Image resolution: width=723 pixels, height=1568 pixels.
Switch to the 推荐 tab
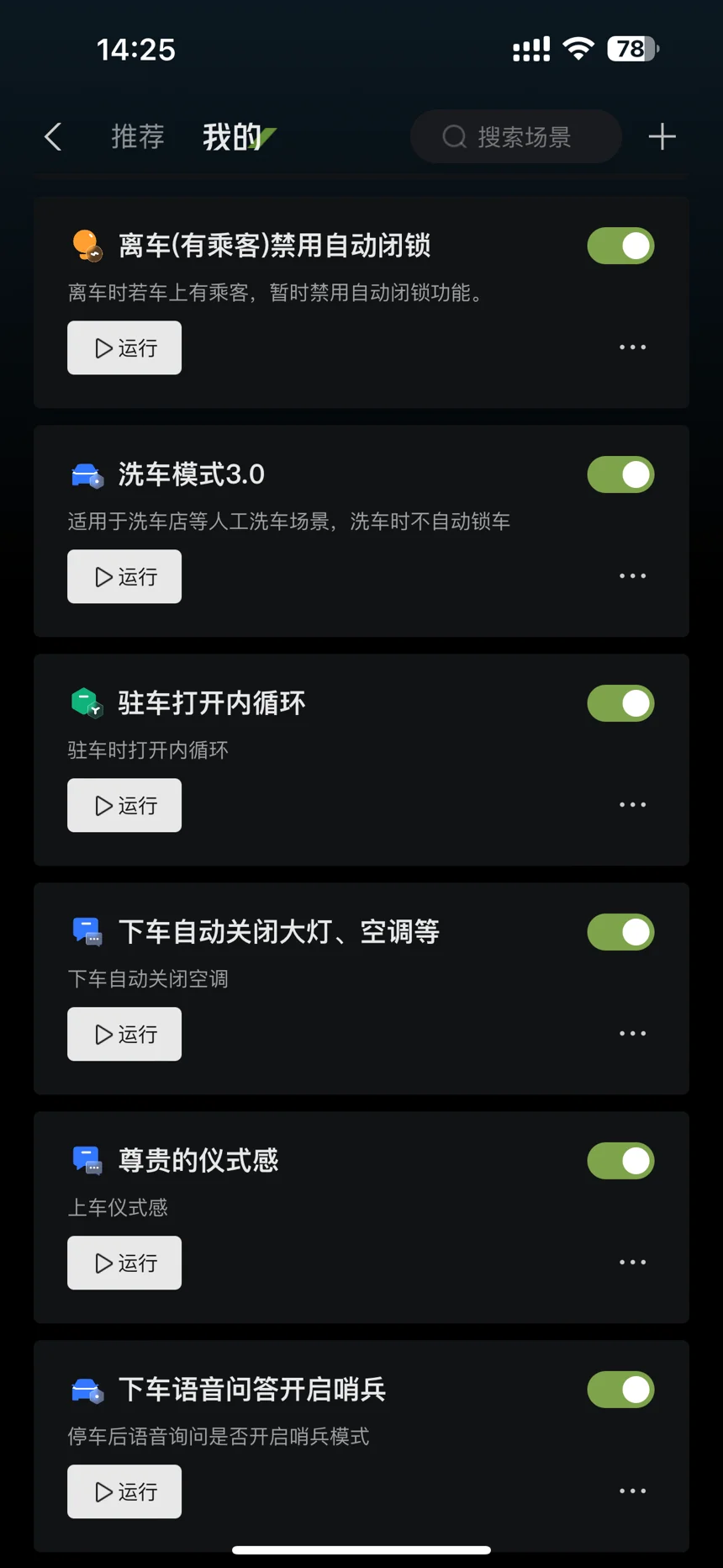click(x=138, y=136)
